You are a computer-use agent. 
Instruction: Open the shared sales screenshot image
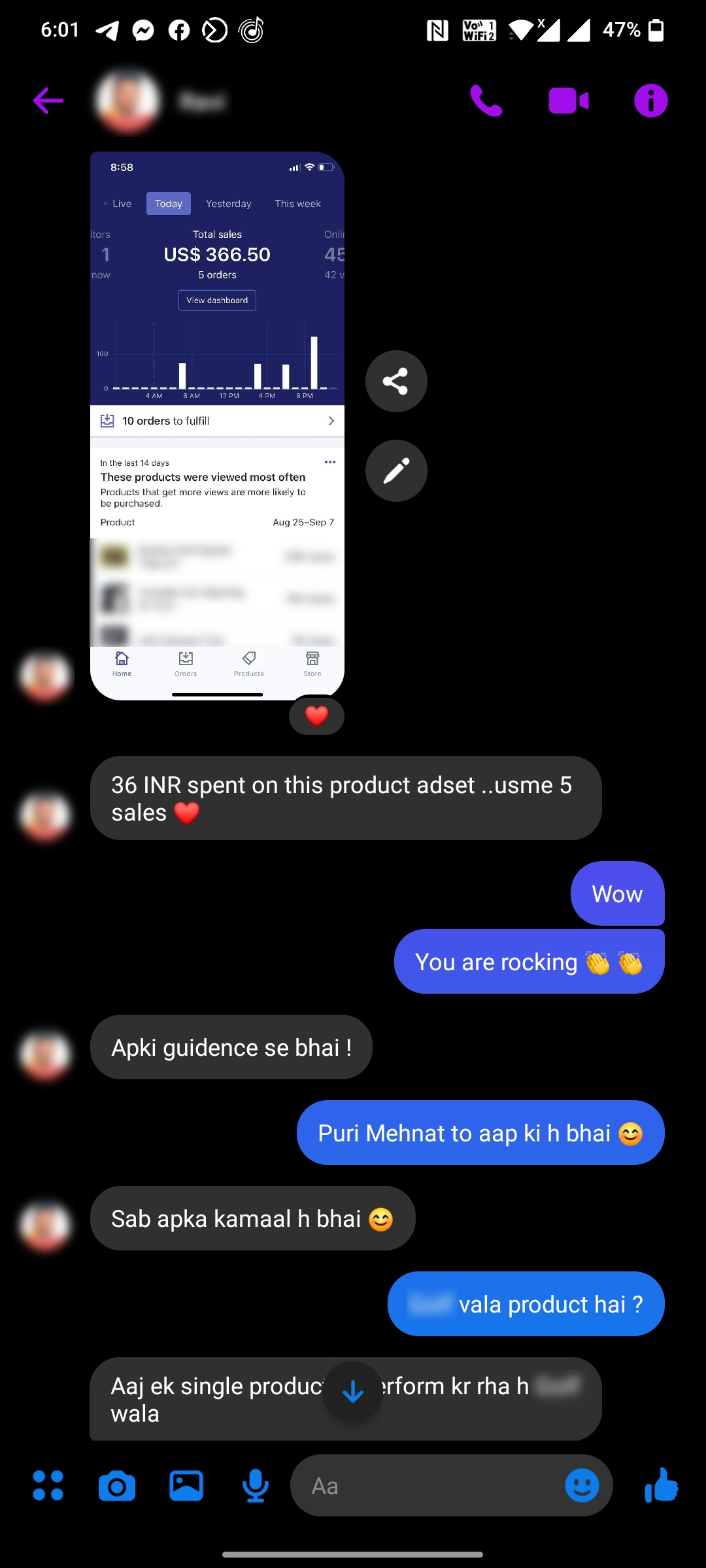coord(217,425)
